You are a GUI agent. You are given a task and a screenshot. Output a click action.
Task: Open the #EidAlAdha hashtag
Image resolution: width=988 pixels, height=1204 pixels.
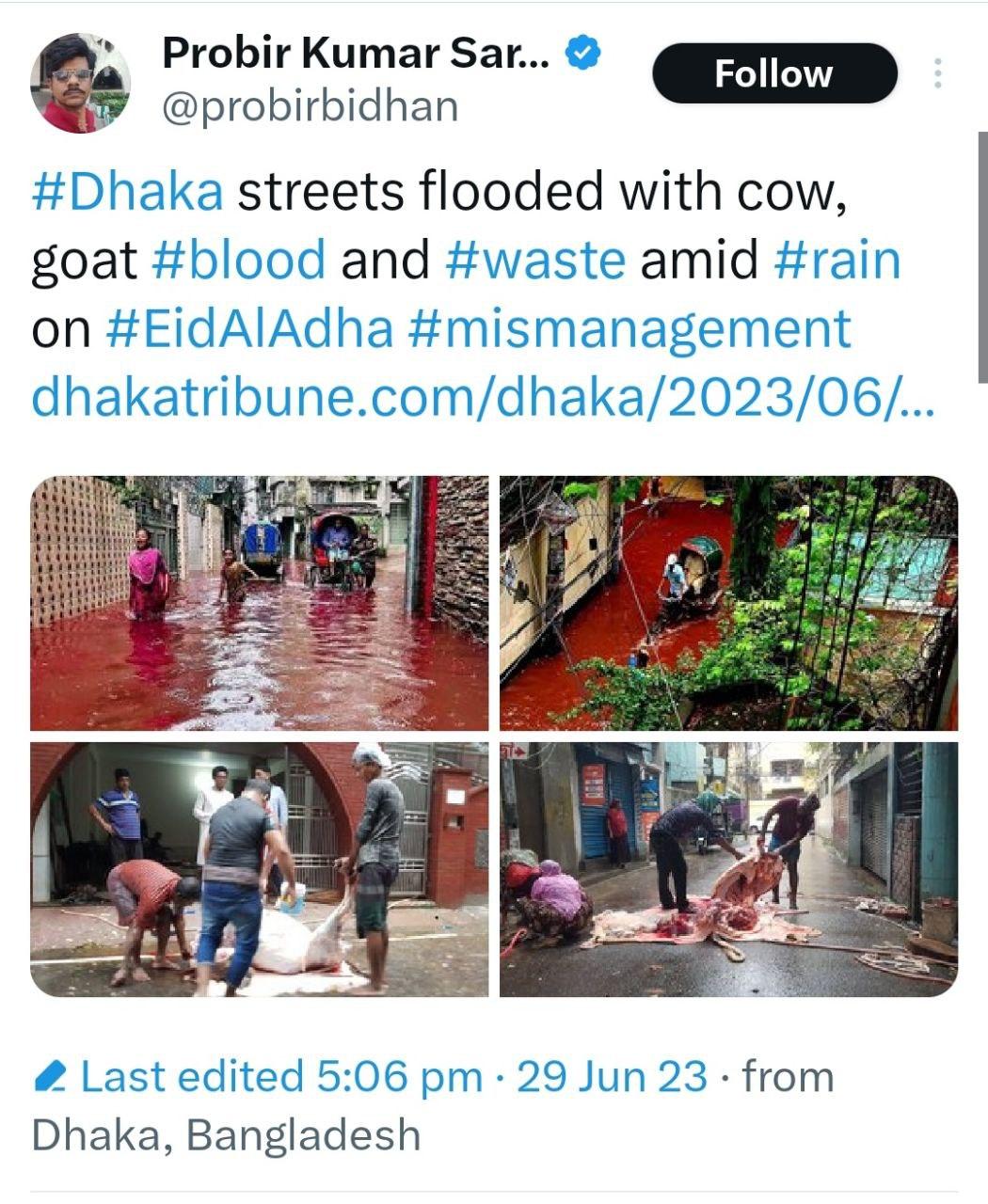click(250, 328)
